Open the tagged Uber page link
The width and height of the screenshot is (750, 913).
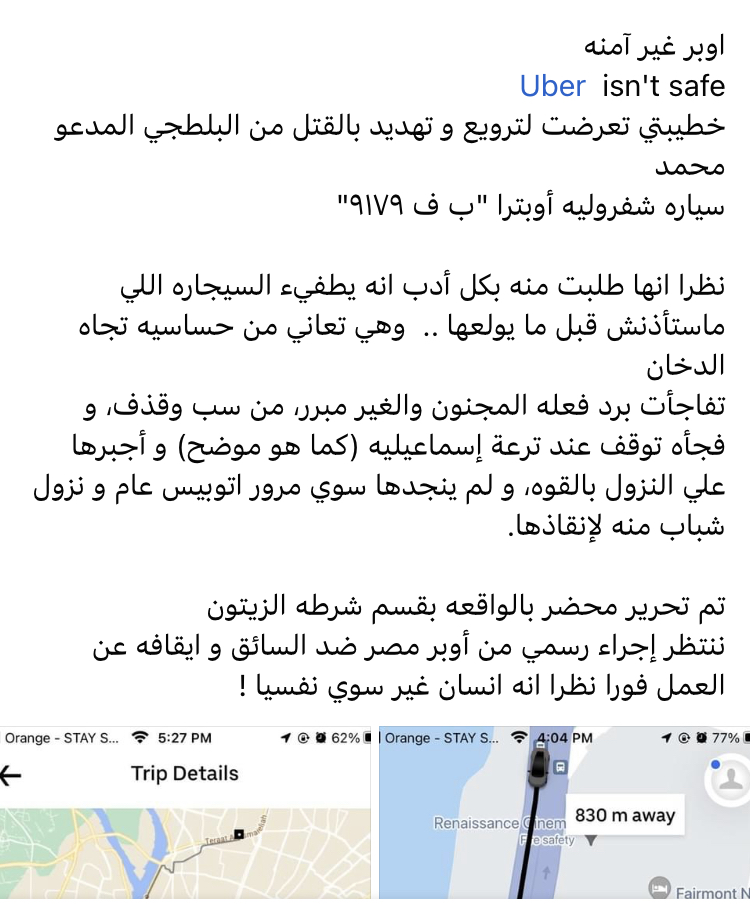[x=552, y=86]
